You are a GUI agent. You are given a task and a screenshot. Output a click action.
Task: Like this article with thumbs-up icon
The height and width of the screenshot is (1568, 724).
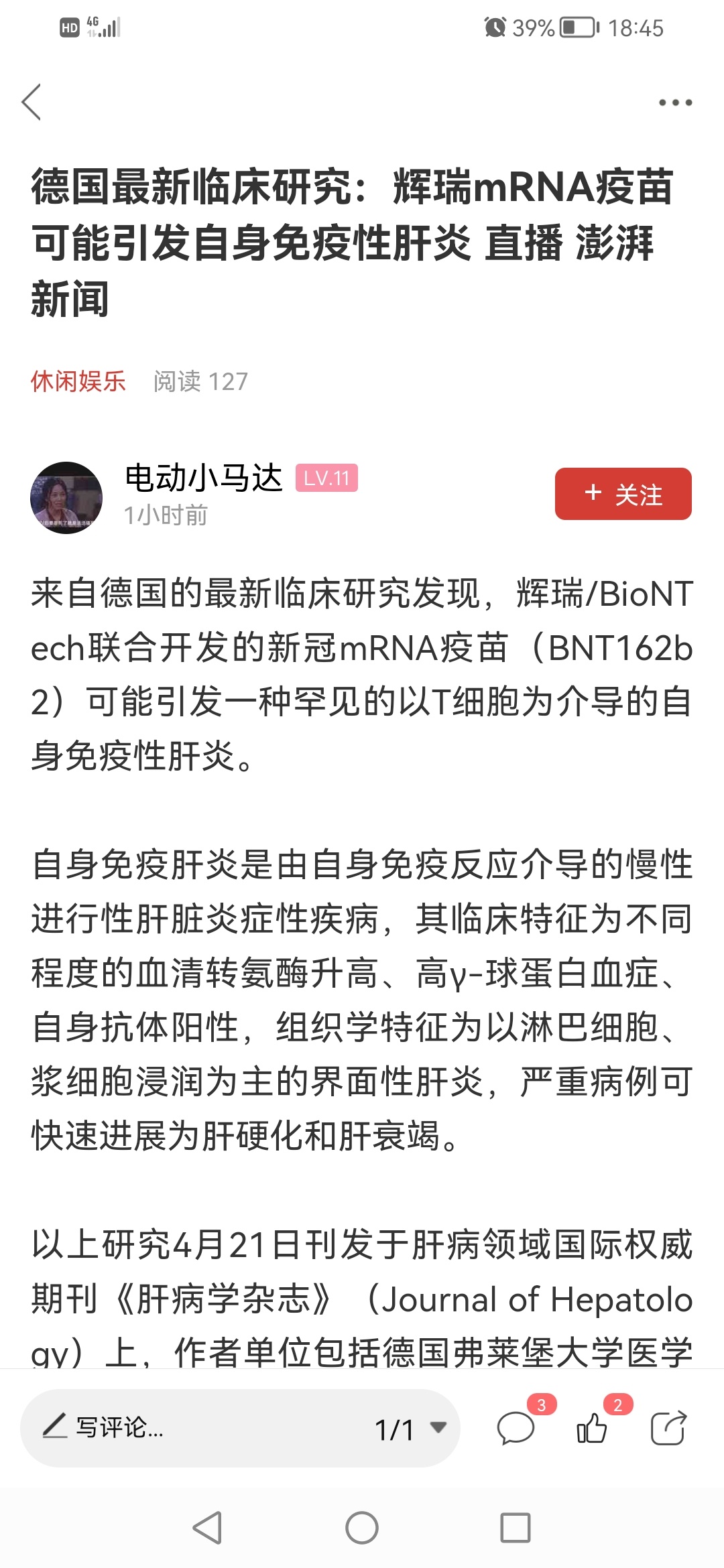pos(592,1428)
